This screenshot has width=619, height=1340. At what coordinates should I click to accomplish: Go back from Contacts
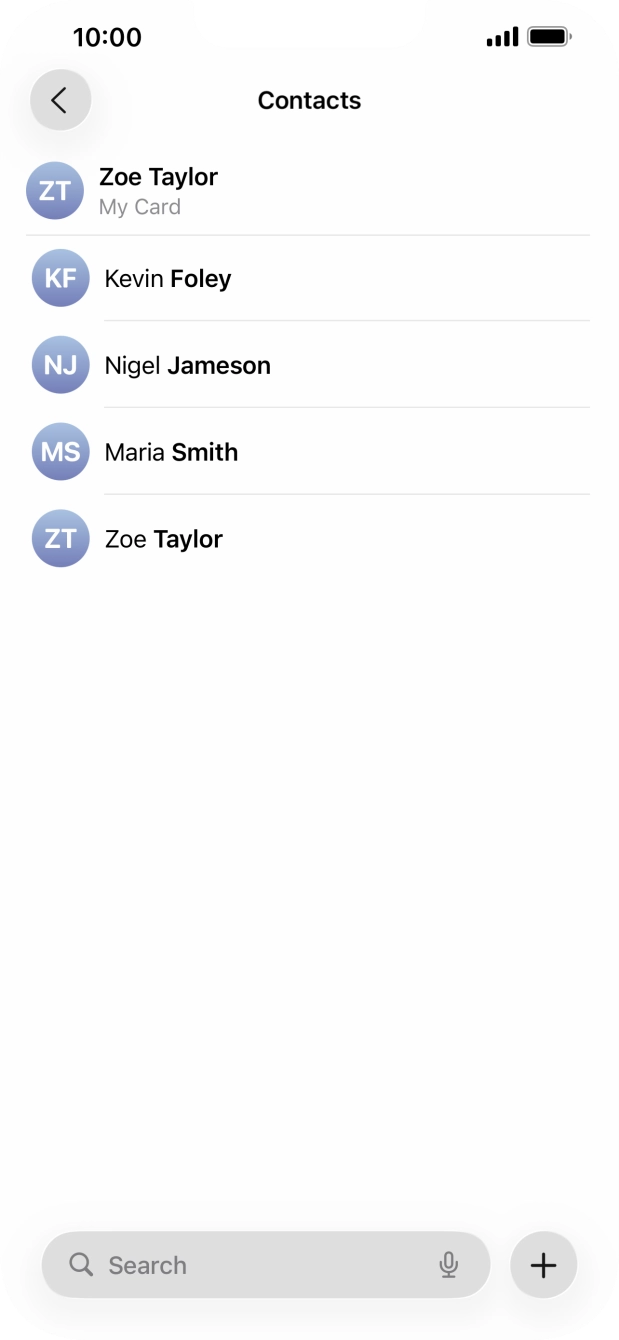[60, 100]
